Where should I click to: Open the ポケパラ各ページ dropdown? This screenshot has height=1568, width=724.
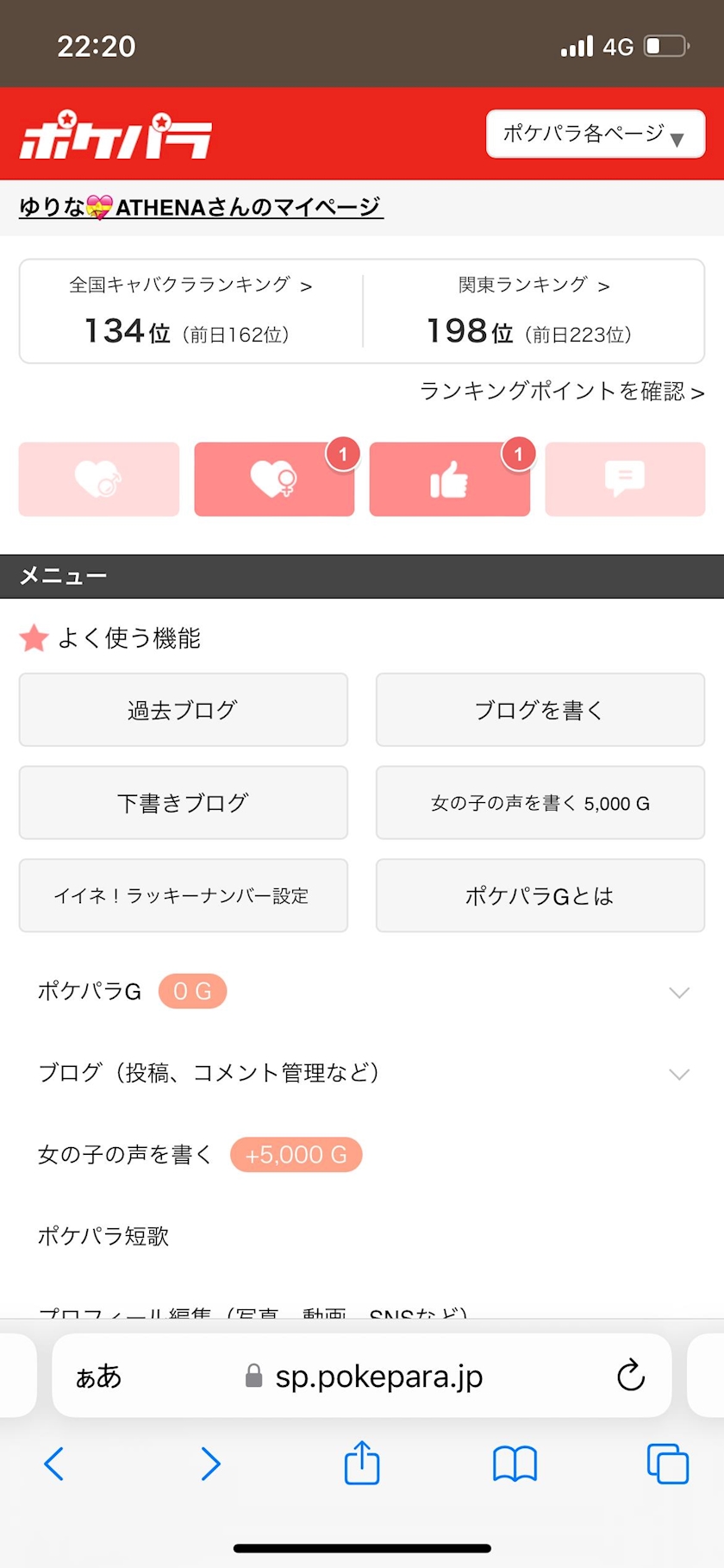(x=595, y=134)
